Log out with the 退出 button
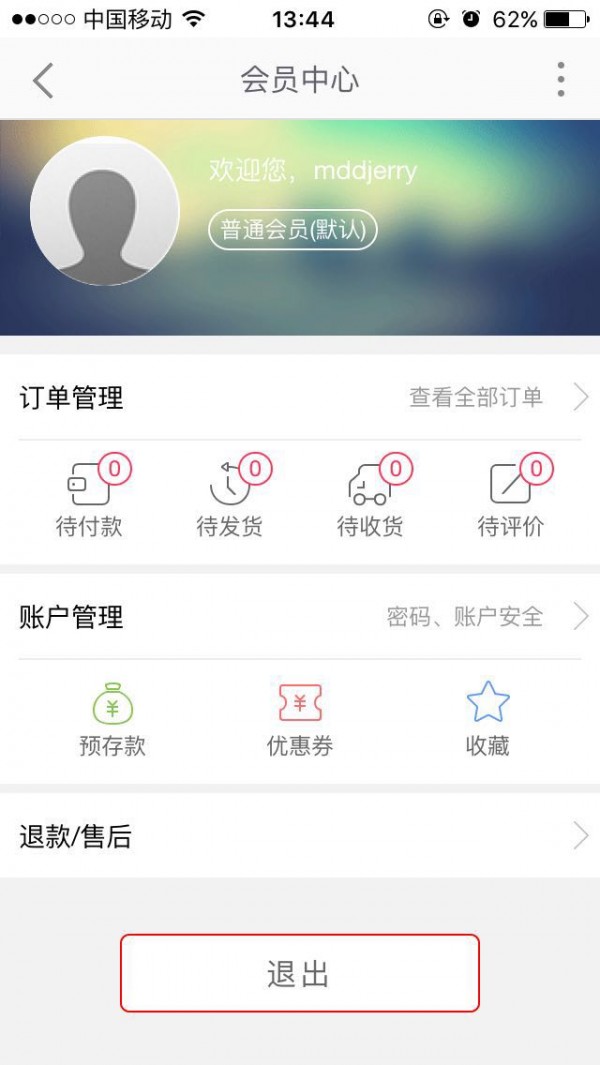Viewport: 600px width, 1065px height. point(300,973)
